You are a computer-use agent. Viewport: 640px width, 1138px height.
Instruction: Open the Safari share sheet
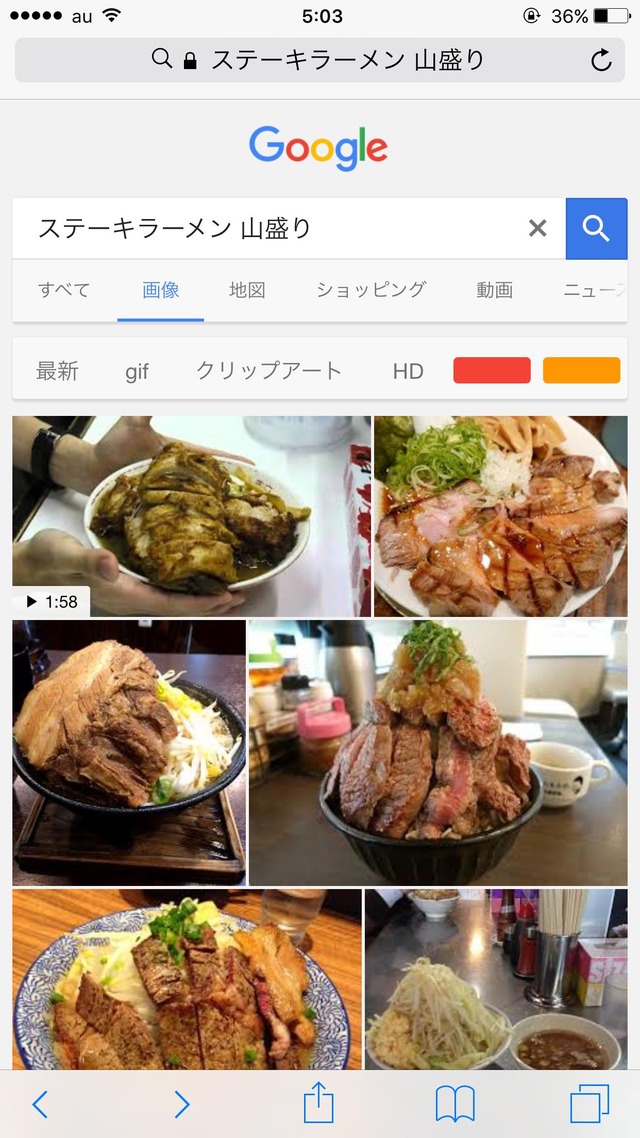click(318, 1104)
